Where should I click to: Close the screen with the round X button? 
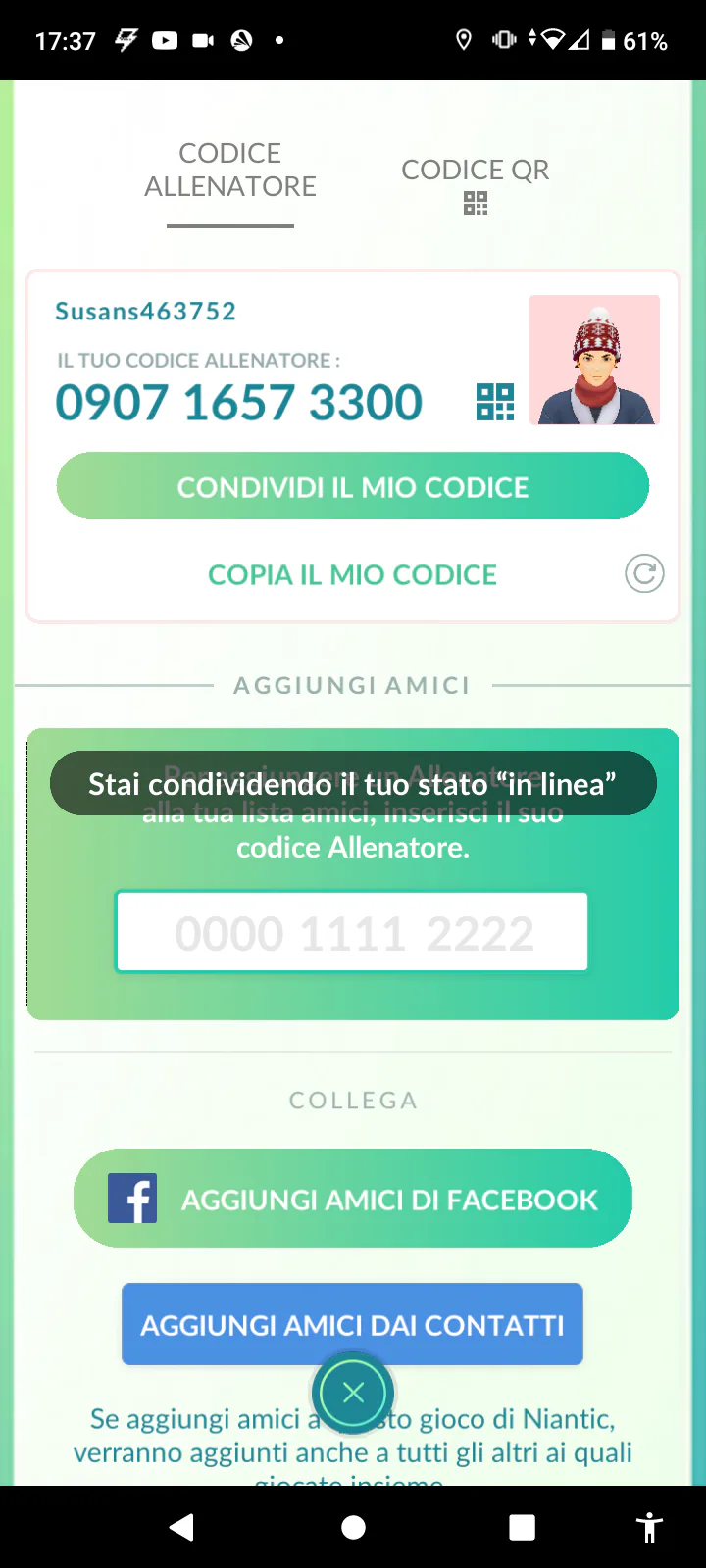coord(353,1392)
